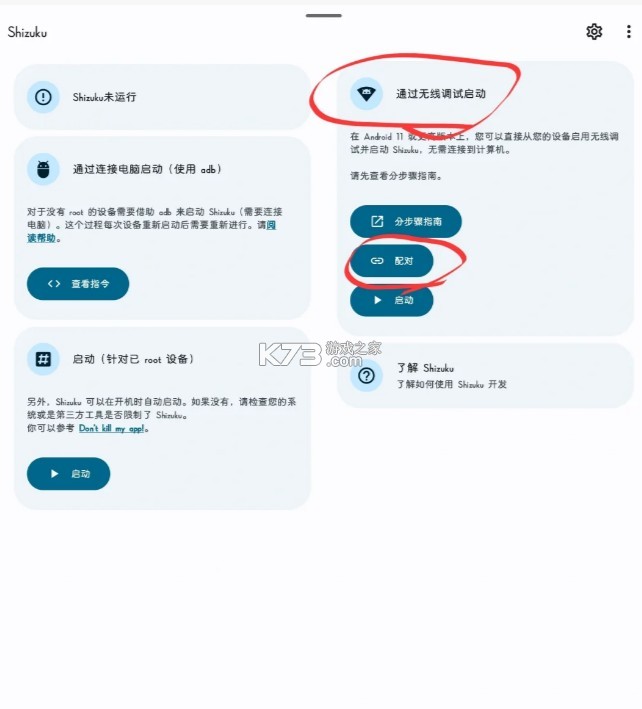Start Shizuku via wireless debugging 启动
Image resolution: width=642 pixels, height=709 pixels.
pos(391,300)
